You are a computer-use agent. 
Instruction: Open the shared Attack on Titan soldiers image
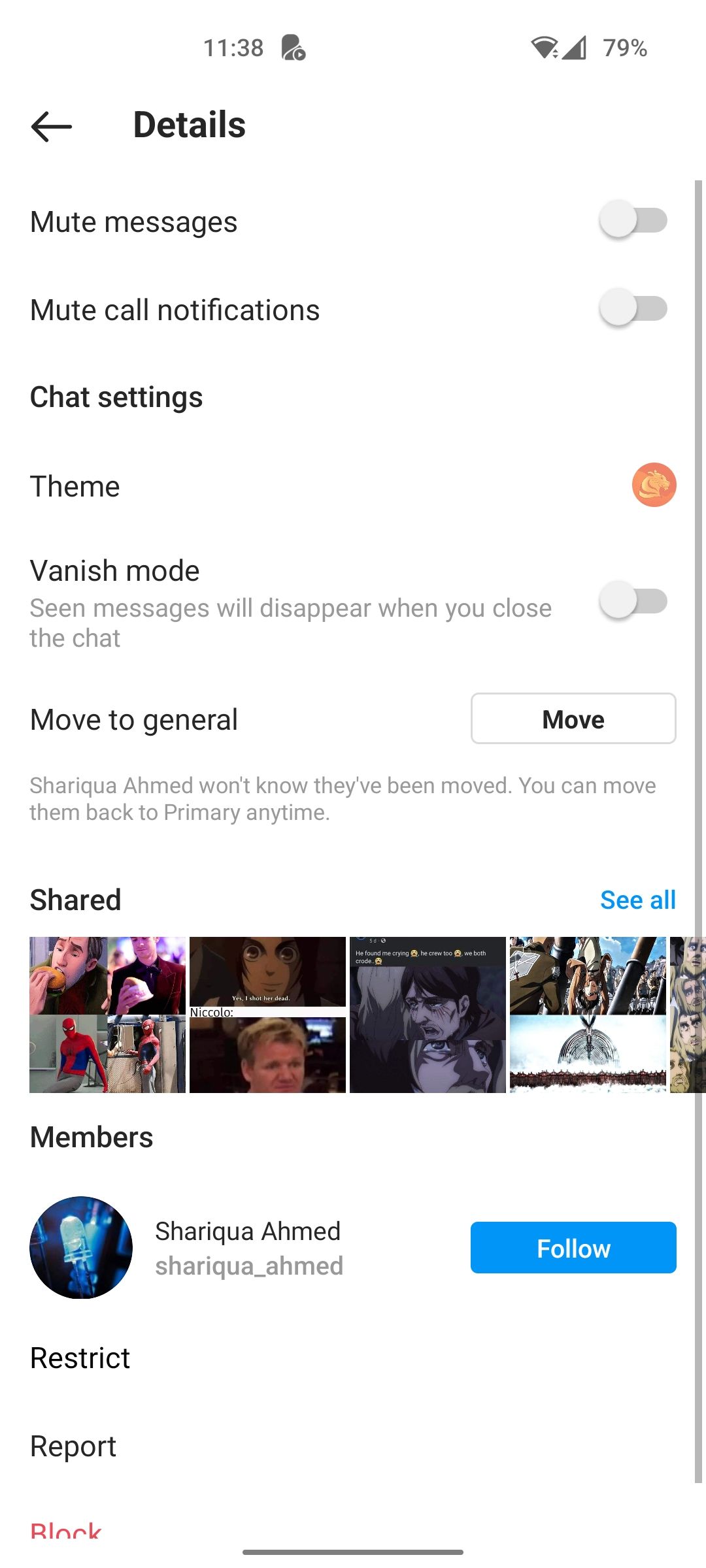tap(588, 1015)
